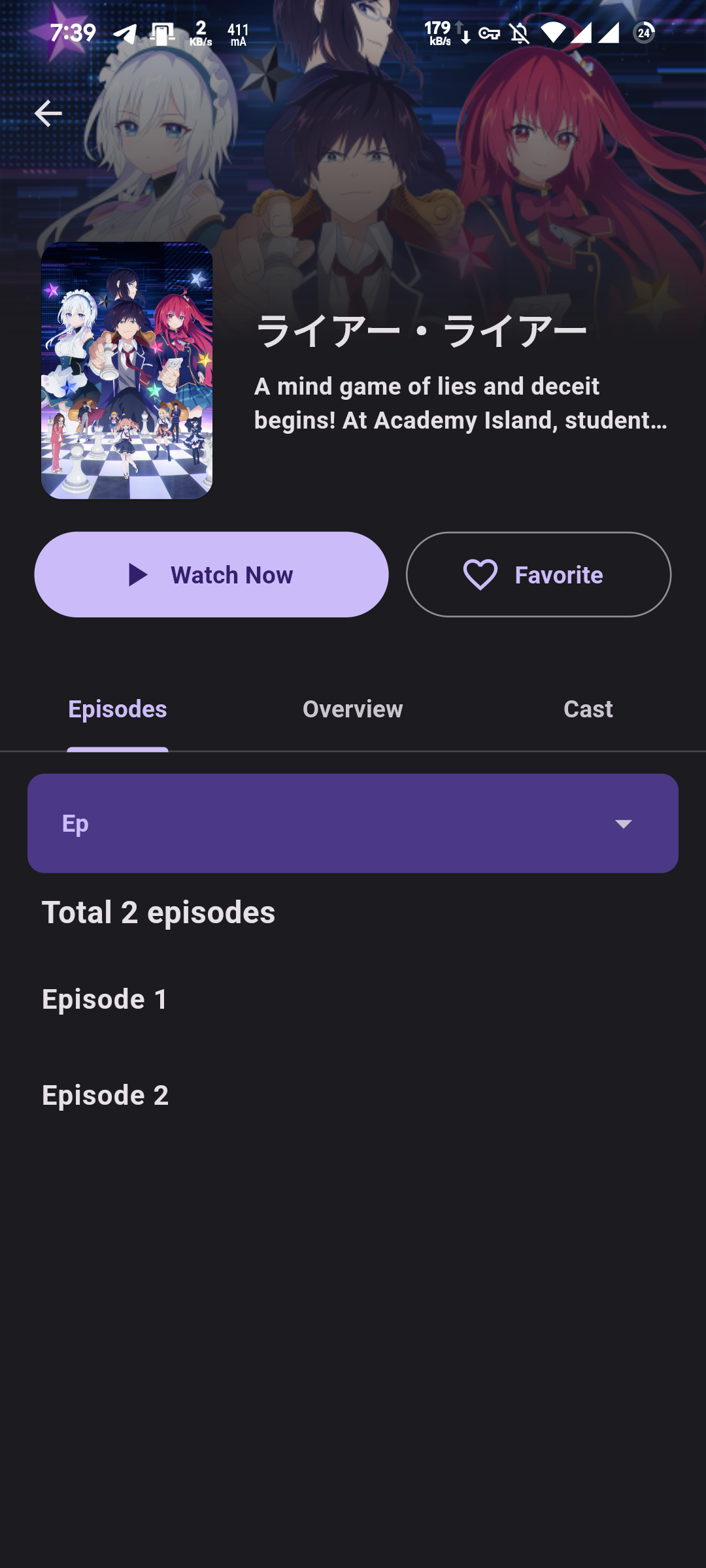The image size is (706, 1568).
Task: Expand the Ep dropdown
Action: 352,823
